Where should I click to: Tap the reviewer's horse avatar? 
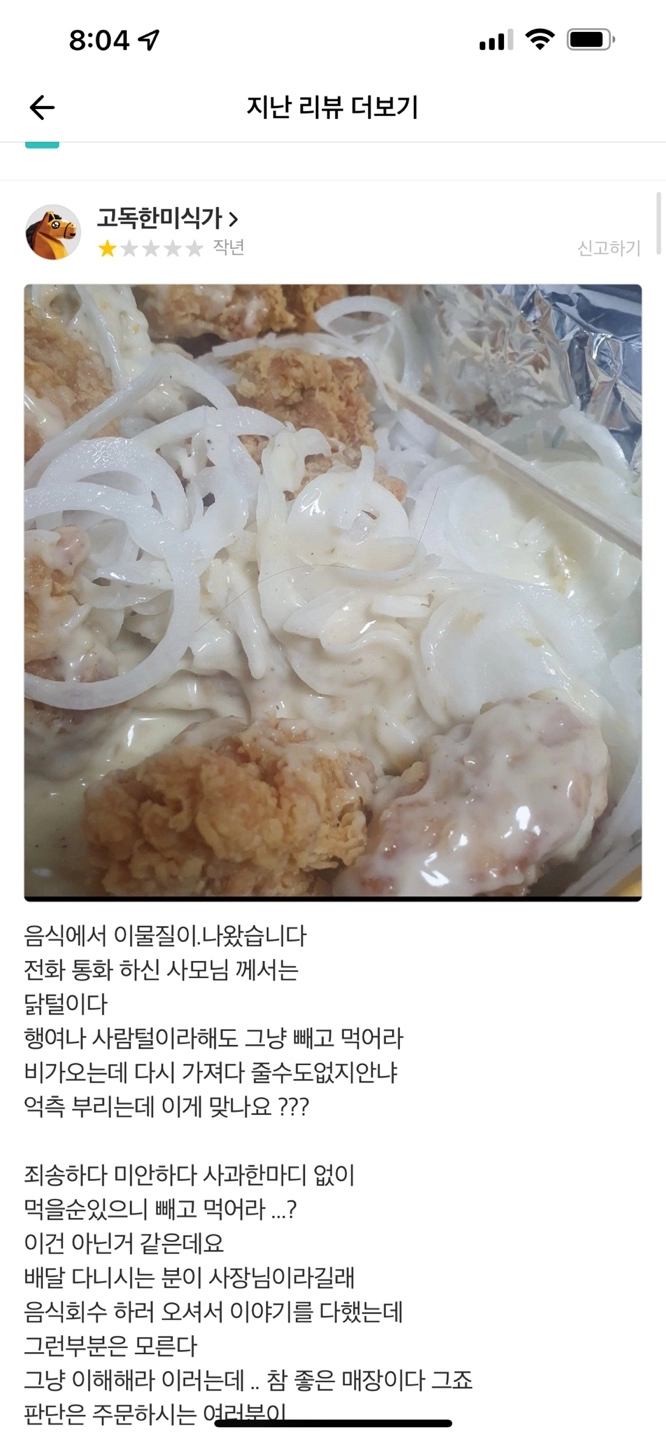click(x=53, y=233)
